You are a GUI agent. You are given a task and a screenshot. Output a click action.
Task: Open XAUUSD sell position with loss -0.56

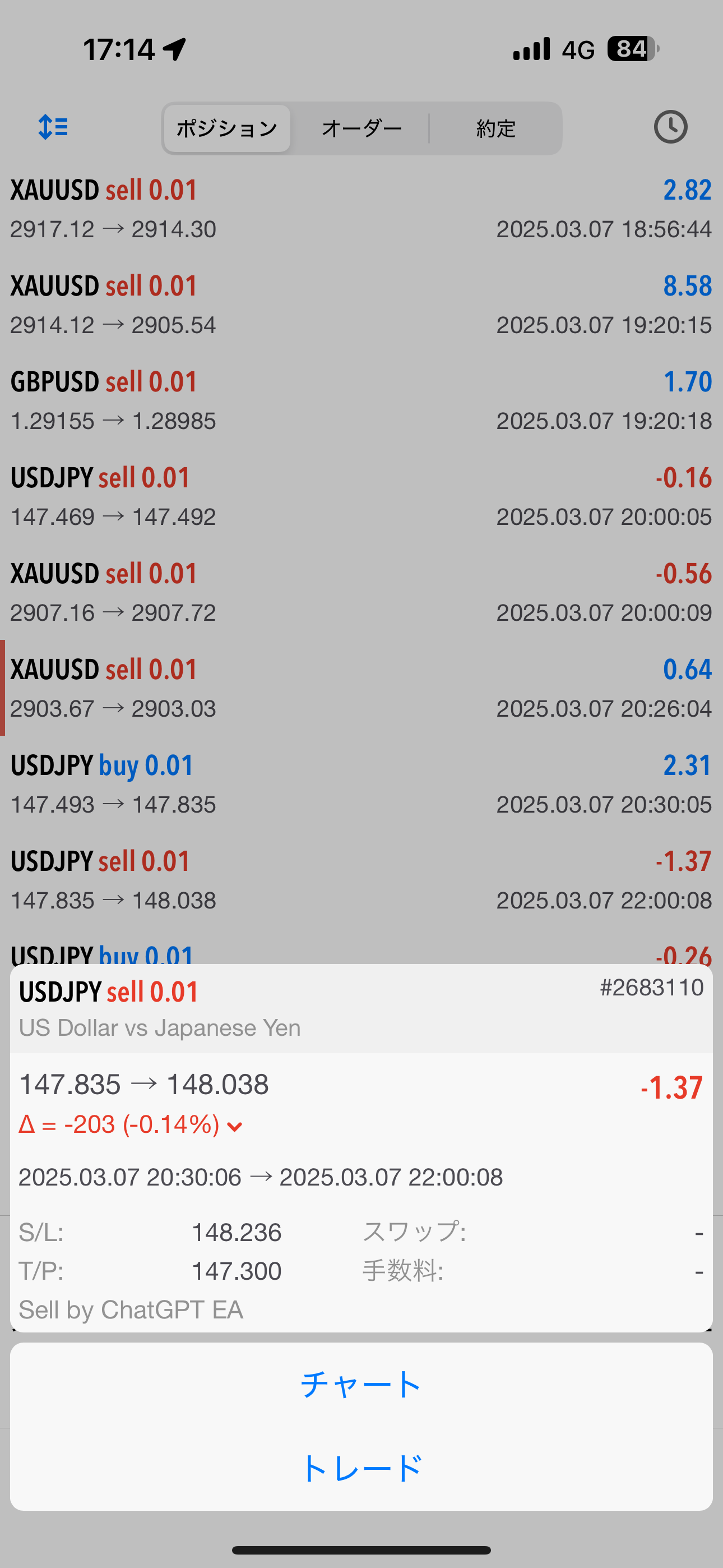(x=361, y=592)
